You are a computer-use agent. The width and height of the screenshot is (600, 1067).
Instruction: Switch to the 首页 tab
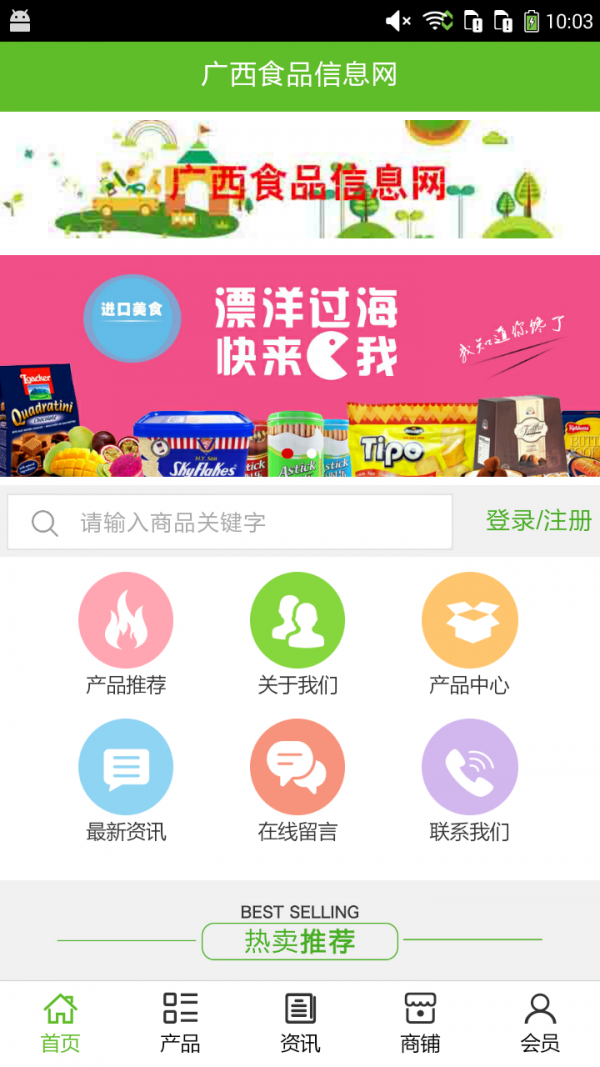click(x=60, y=1023)
